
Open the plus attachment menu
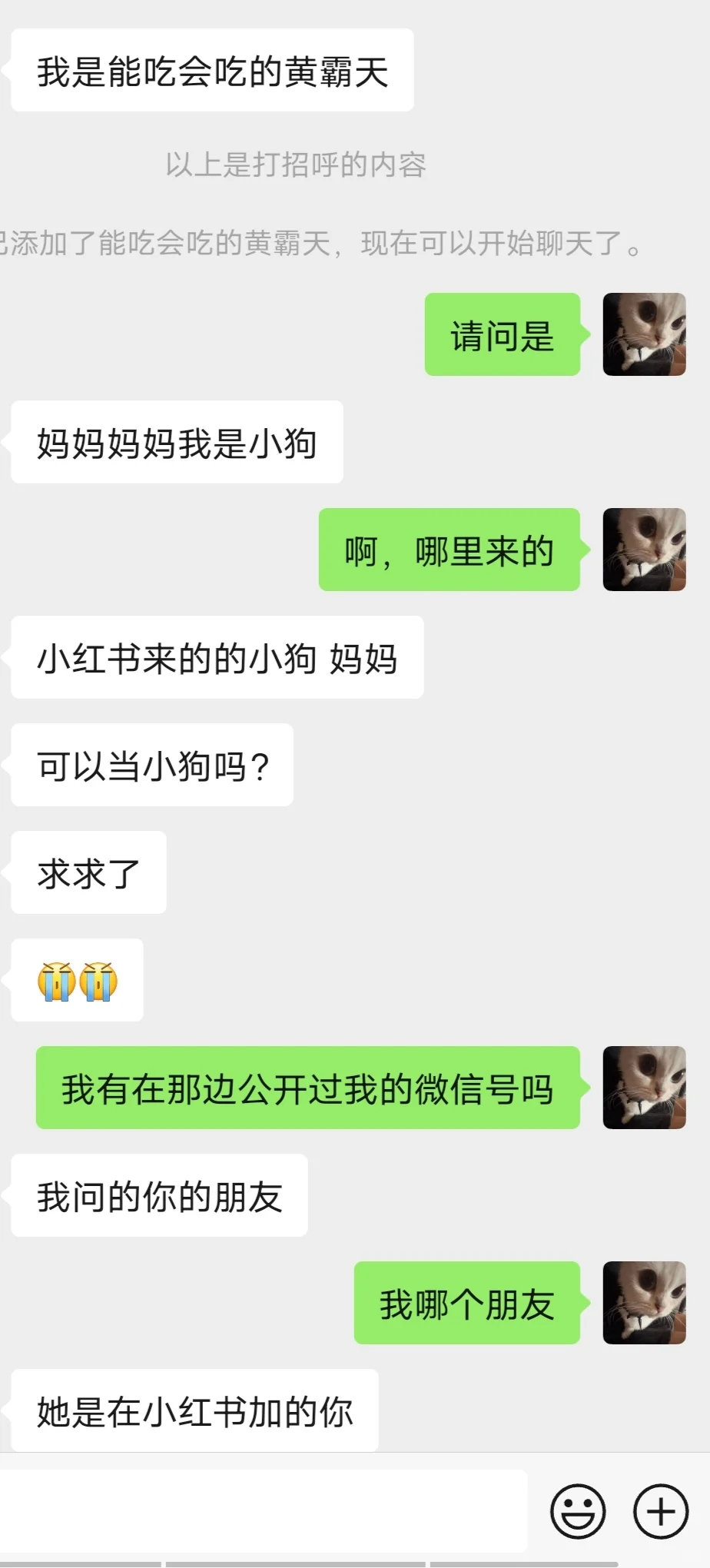coord(661,1511)
